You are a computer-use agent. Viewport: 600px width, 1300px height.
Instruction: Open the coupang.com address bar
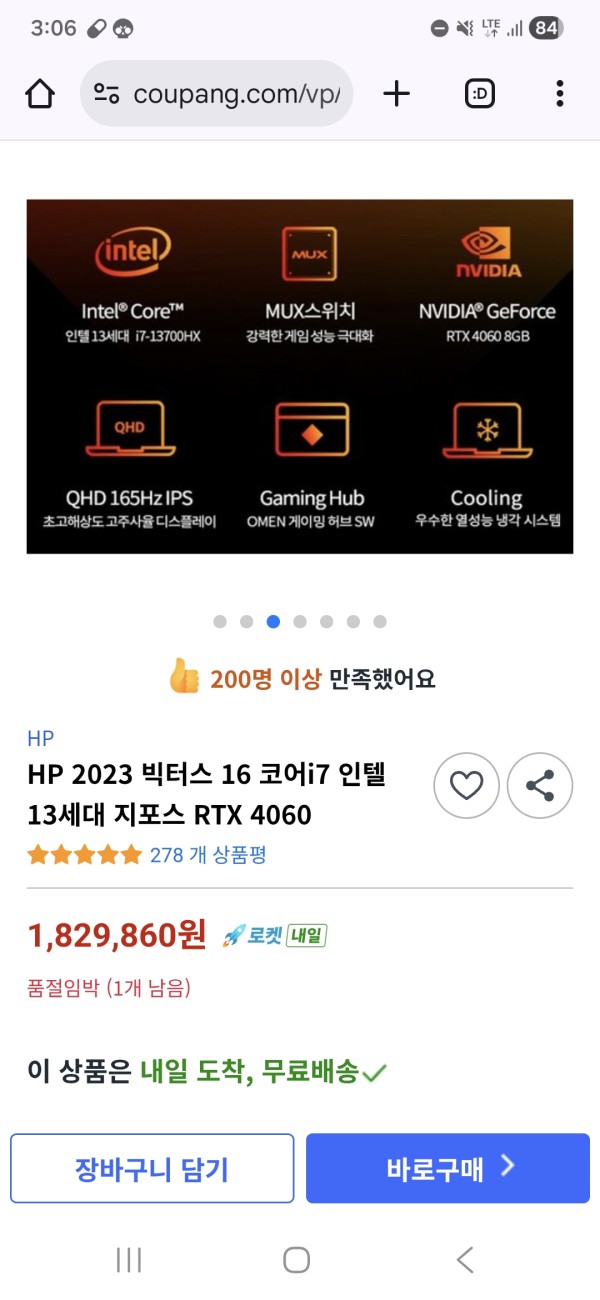pos(216,94)
